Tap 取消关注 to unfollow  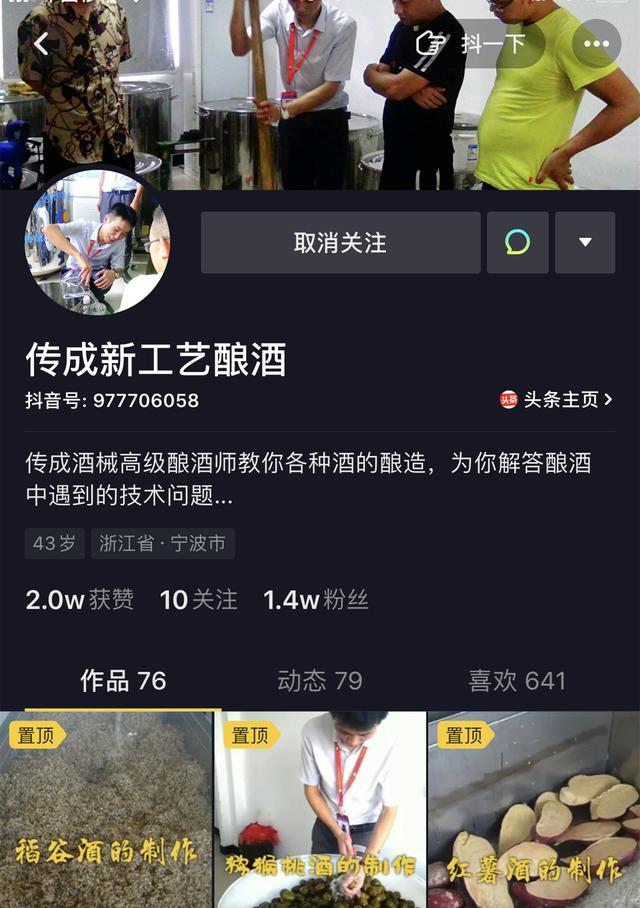tap(340, 242)
